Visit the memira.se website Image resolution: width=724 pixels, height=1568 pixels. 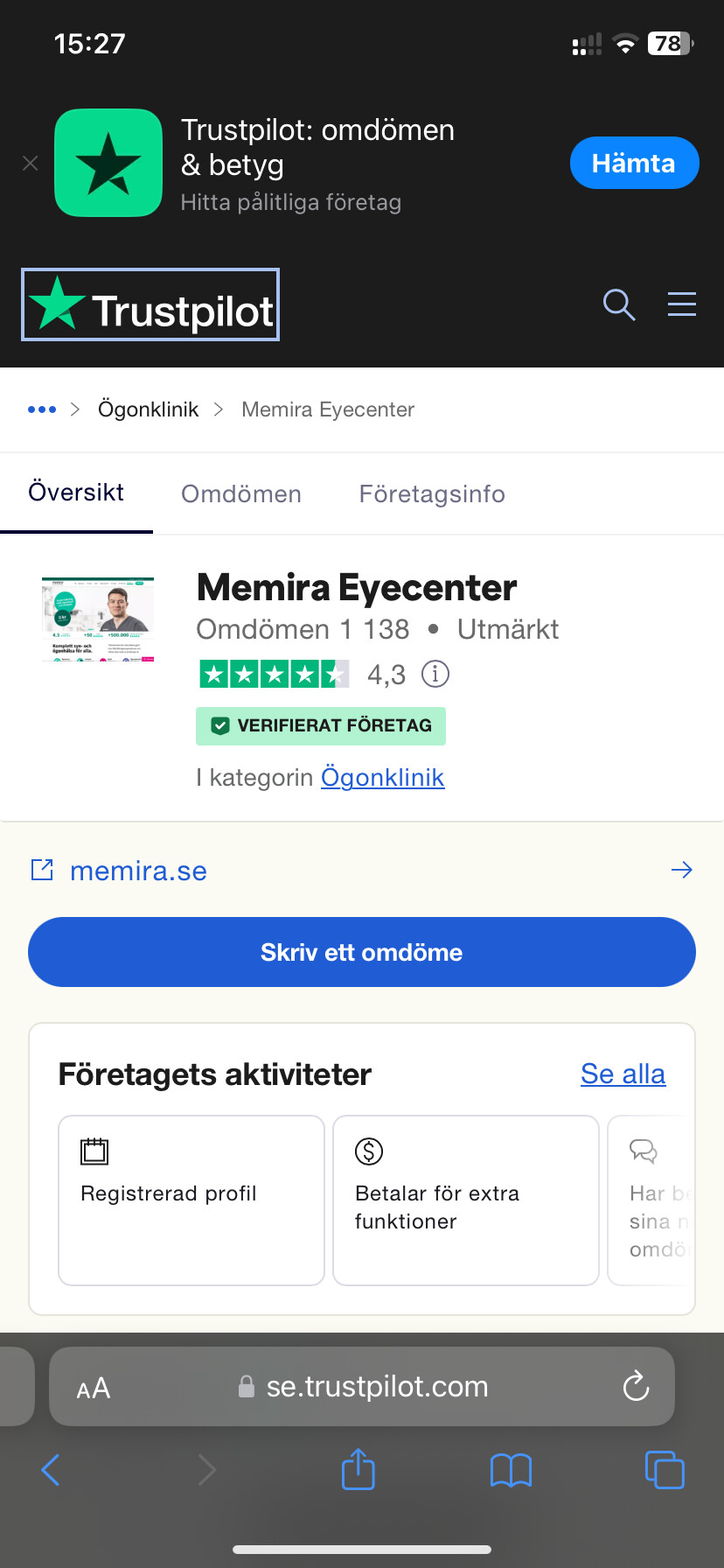click(138, 871)
